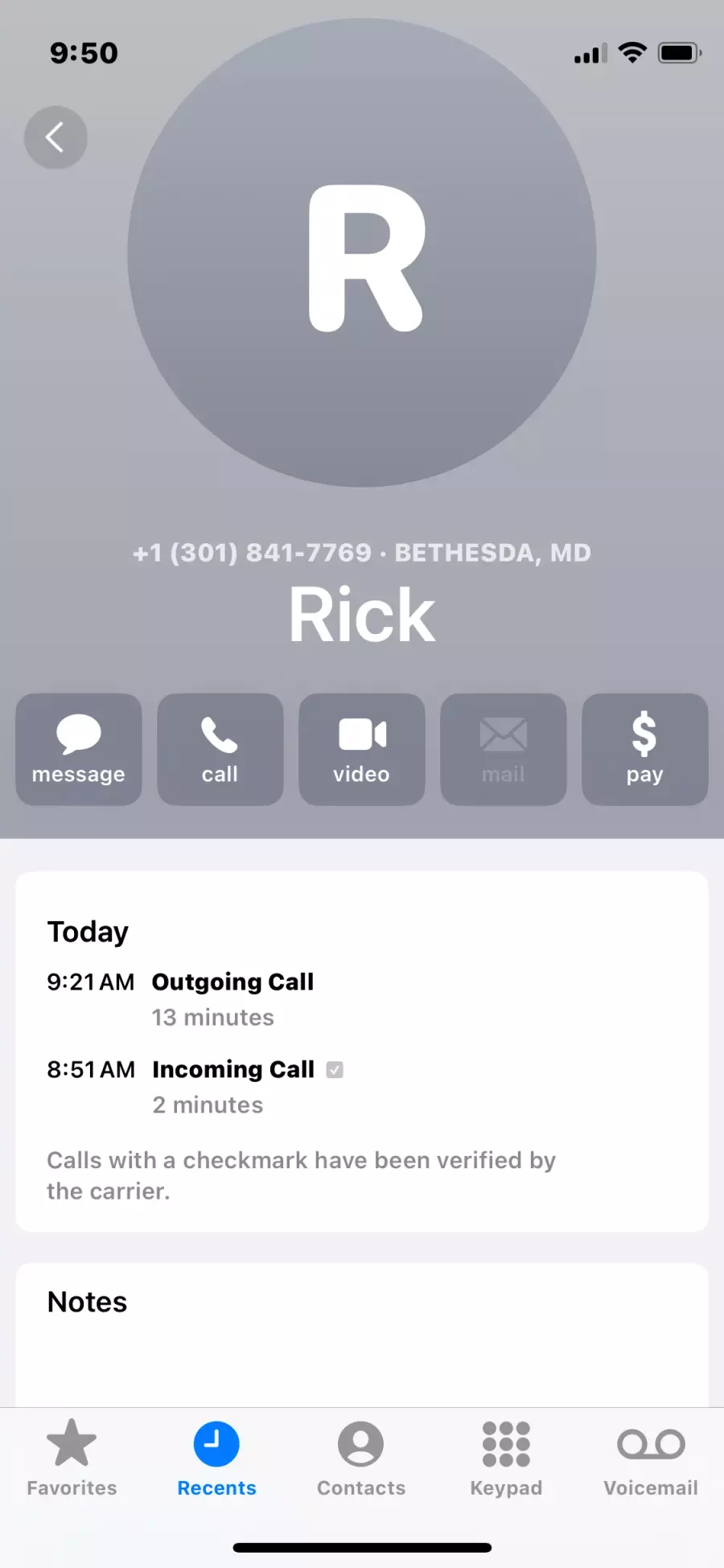Pay Rick with the pay button
Viewport: 724px width, 1568px height.
(644, 749)
